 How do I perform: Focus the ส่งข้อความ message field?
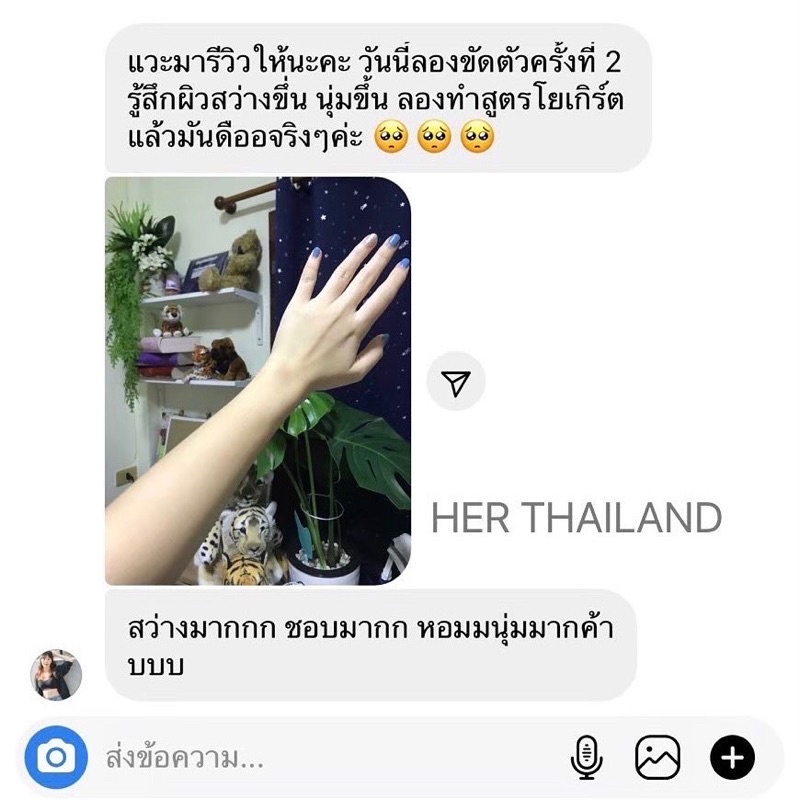coord(327,758)
